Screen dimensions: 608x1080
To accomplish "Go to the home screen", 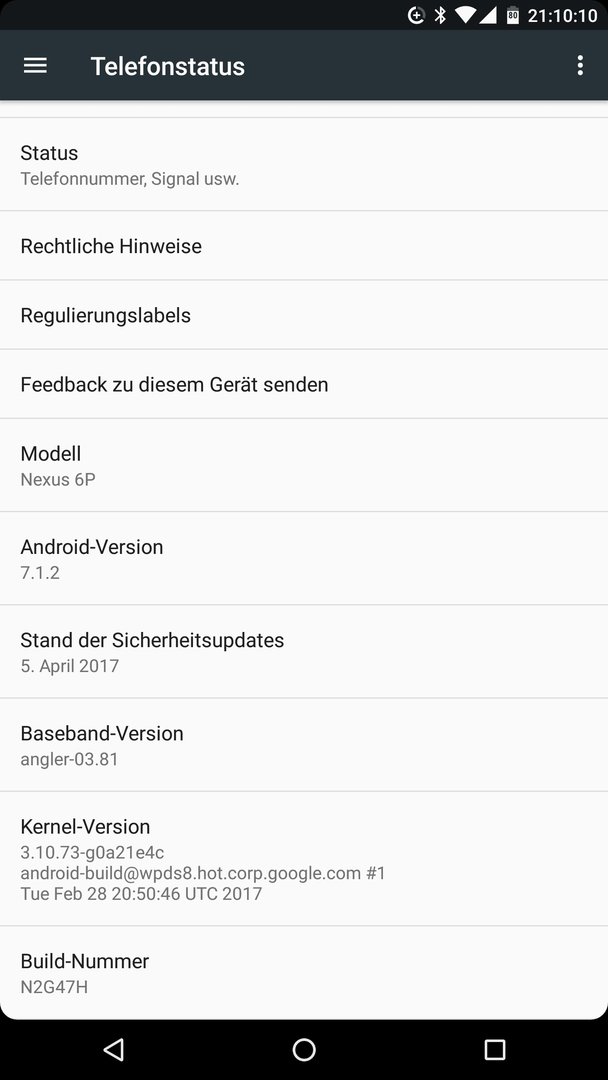I will click(304, 1049).
